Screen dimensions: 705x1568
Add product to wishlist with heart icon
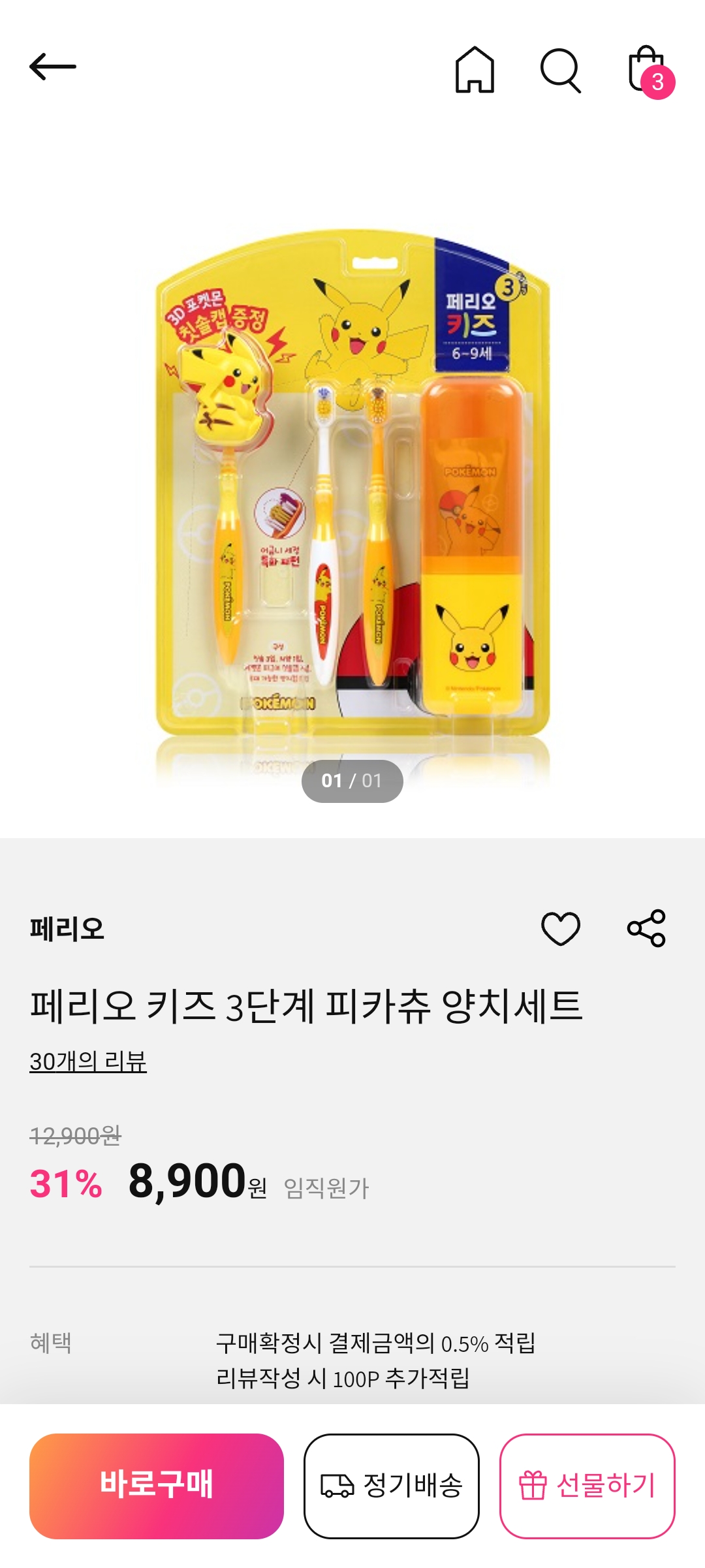pos(561,928)
